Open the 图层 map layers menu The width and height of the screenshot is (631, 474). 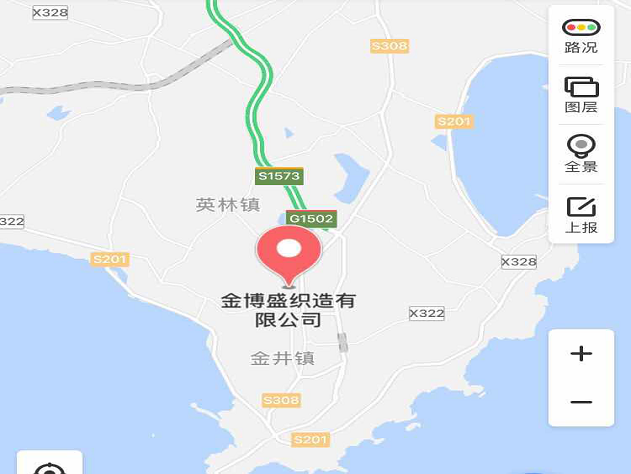point(581,95)
